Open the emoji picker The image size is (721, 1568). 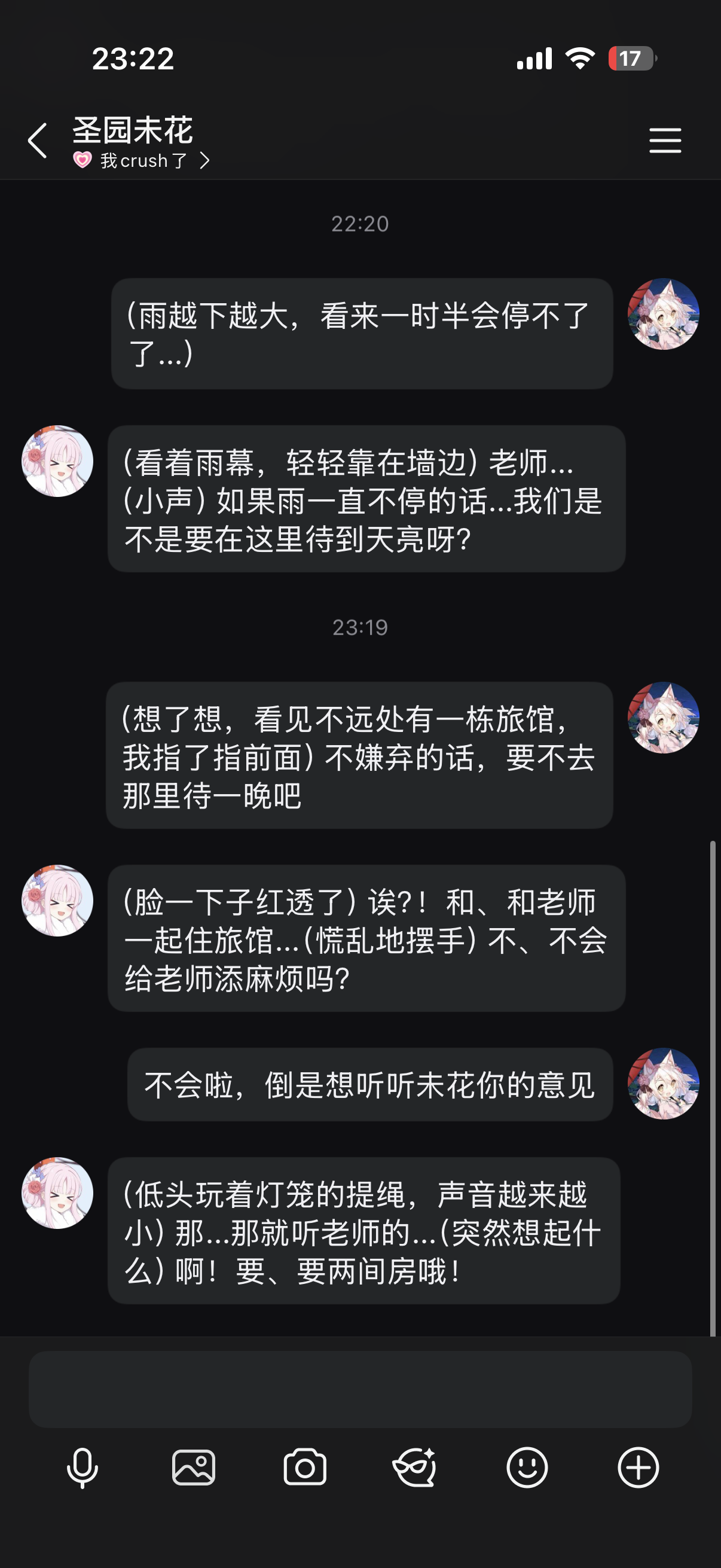(527, 1468)
